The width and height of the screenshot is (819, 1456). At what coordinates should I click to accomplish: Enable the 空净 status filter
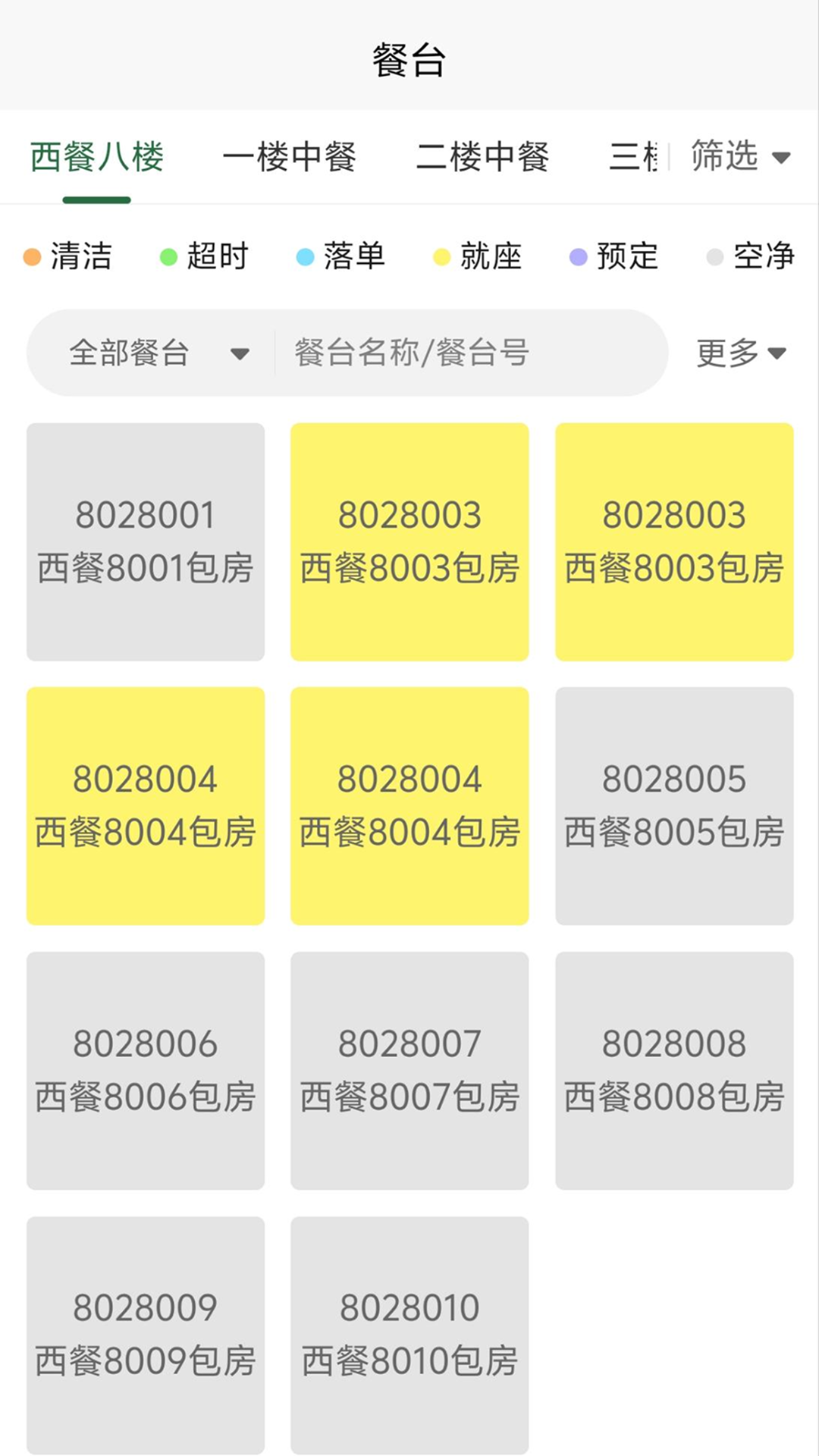(x=761, y=258)
